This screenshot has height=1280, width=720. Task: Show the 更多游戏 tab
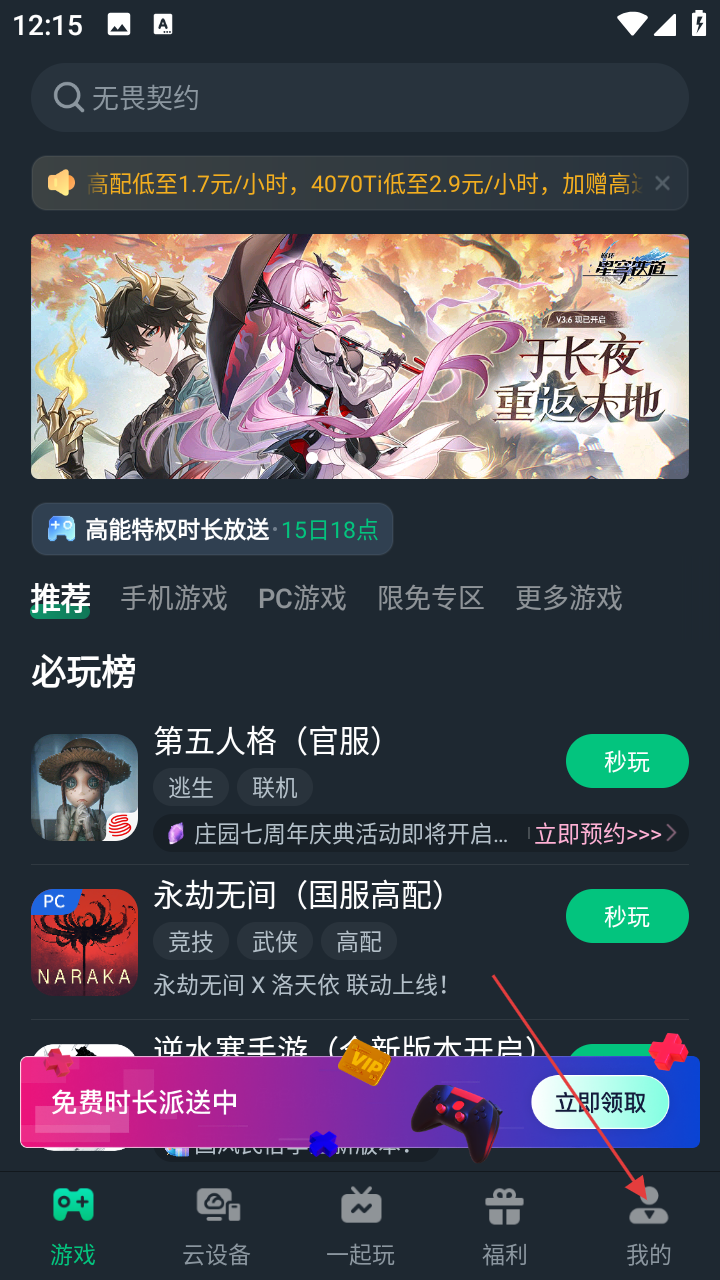coord(569,598)
